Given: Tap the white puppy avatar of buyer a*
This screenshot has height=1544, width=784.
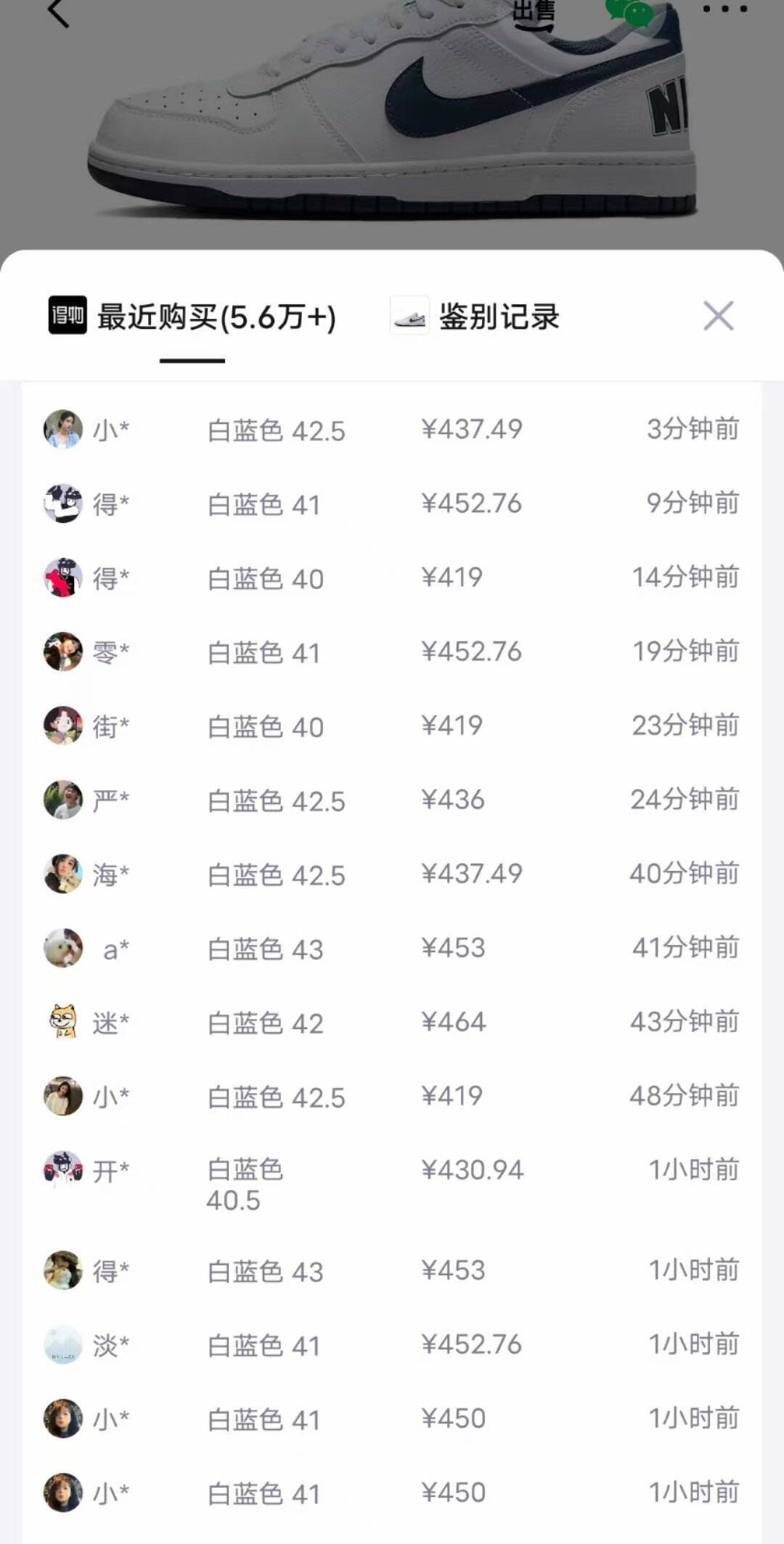Looking at the screenshot, I should pos(64,946).
